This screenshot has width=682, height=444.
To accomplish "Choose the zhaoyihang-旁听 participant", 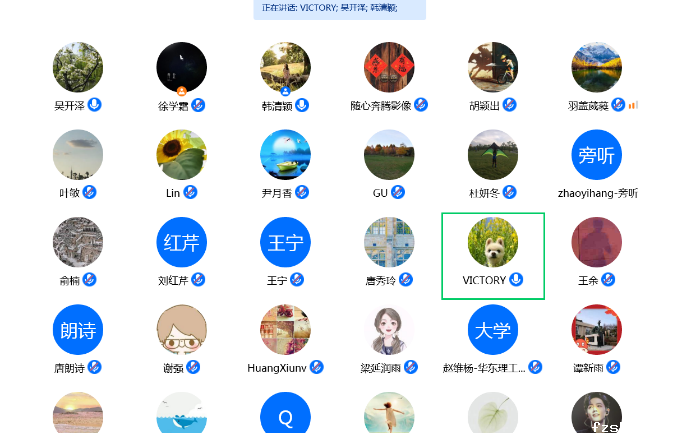I will (x=597, y=155).
